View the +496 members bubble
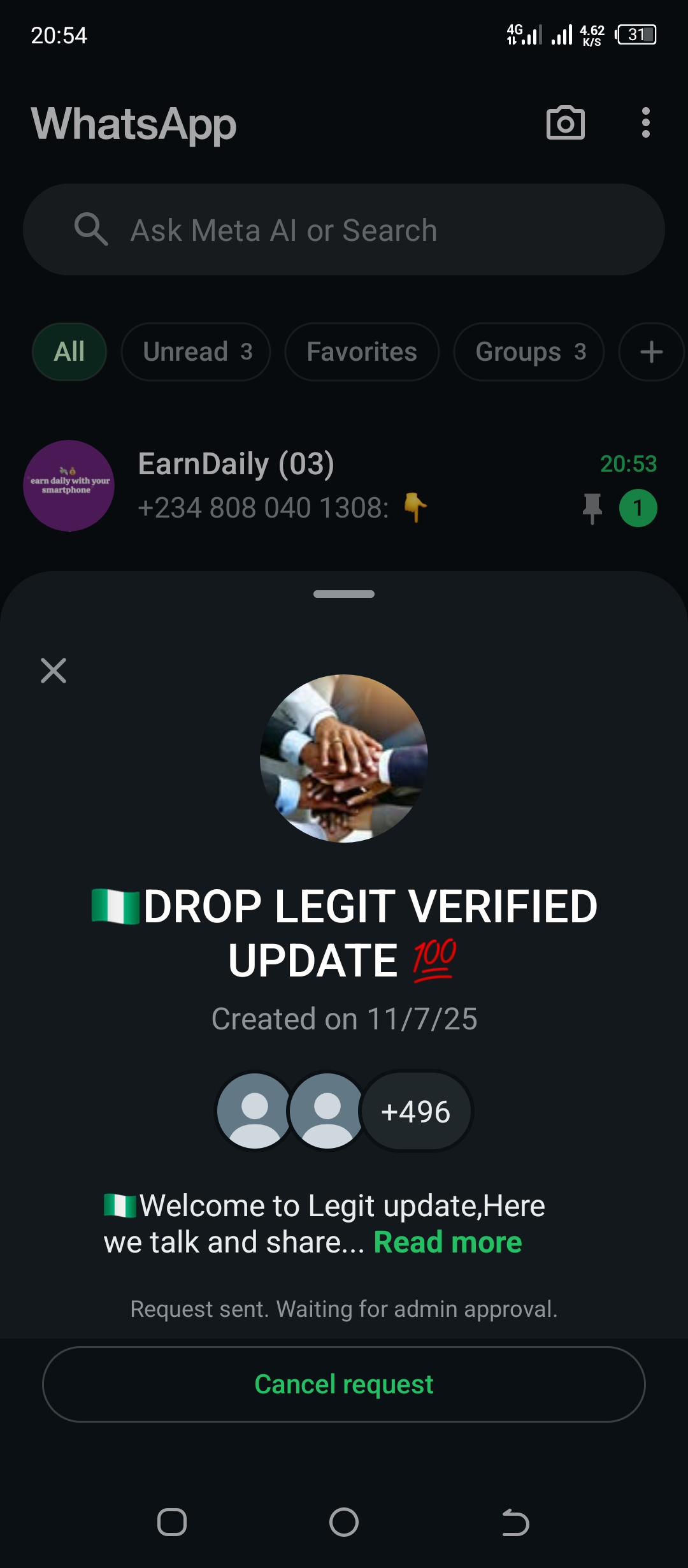Viewport: 688px width, 1568px height. point(416,1112)
